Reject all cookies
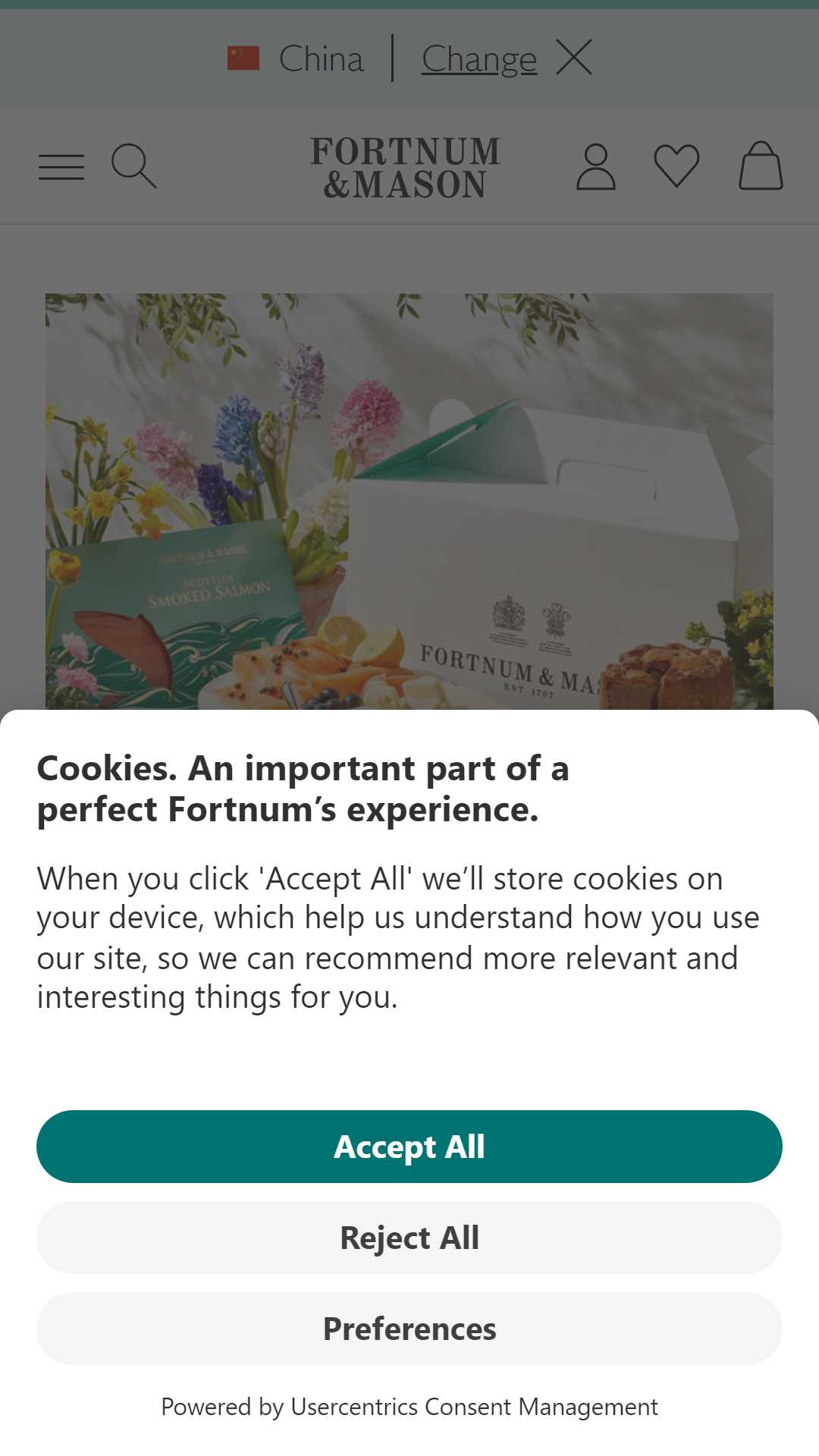The width and height of the screenshot is (819, 1456). (409, 1237)
